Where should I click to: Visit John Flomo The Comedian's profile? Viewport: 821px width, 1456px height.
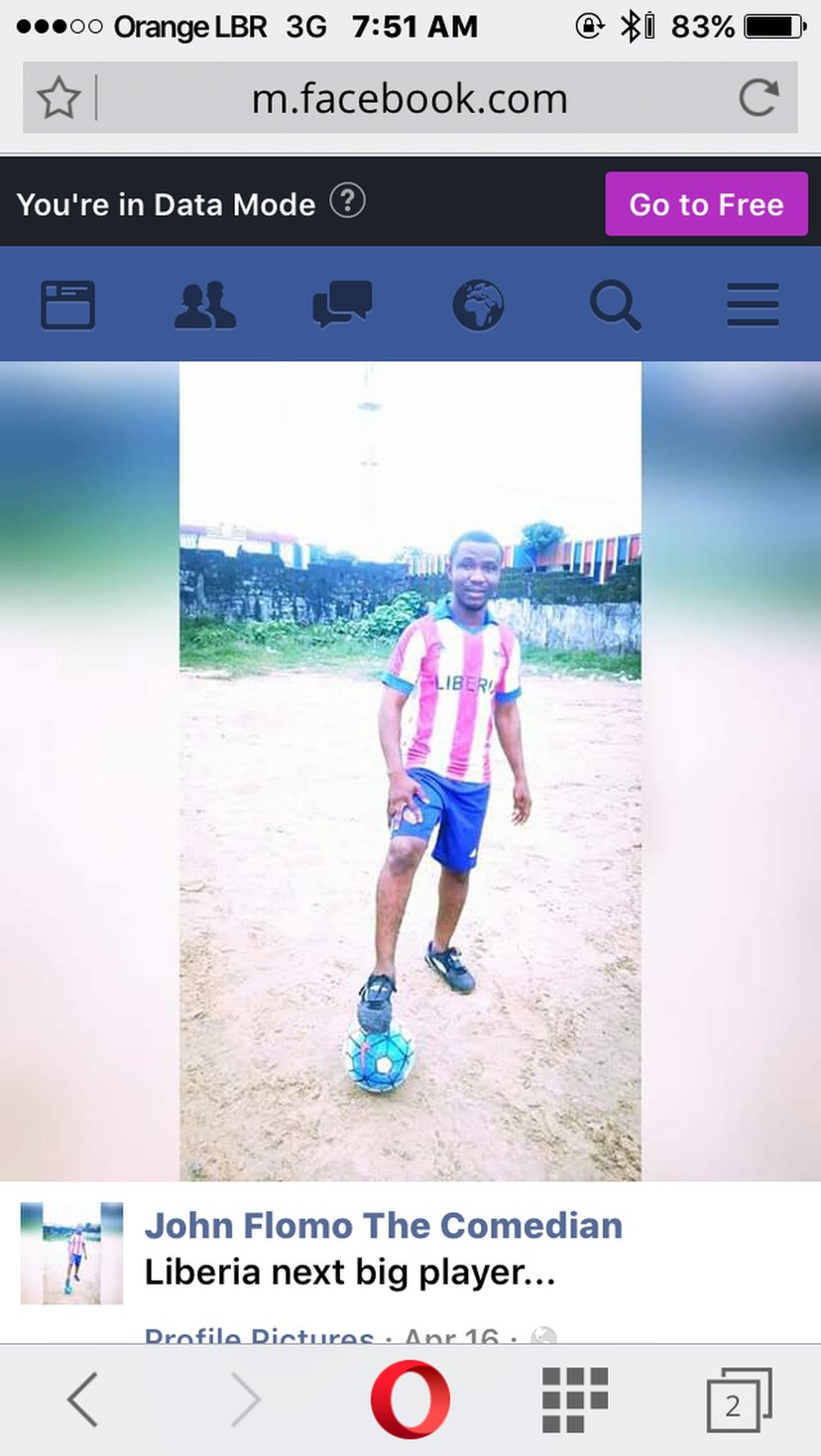(x=383, y=1226)
